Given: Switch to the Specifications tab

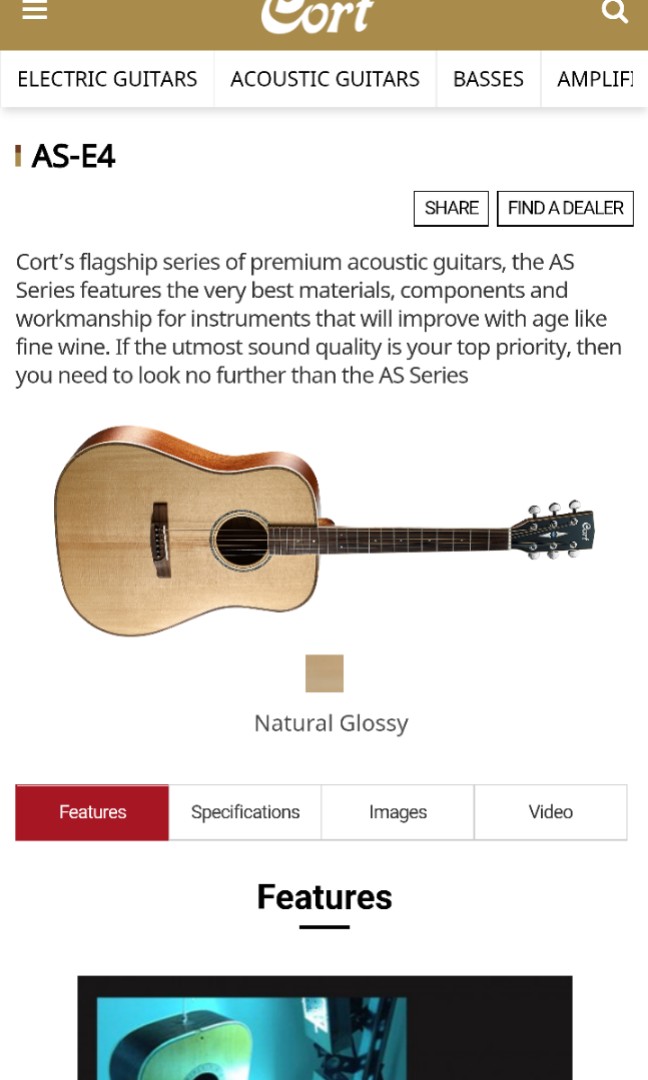Looking at the screenshot, I should click(245, 812).
